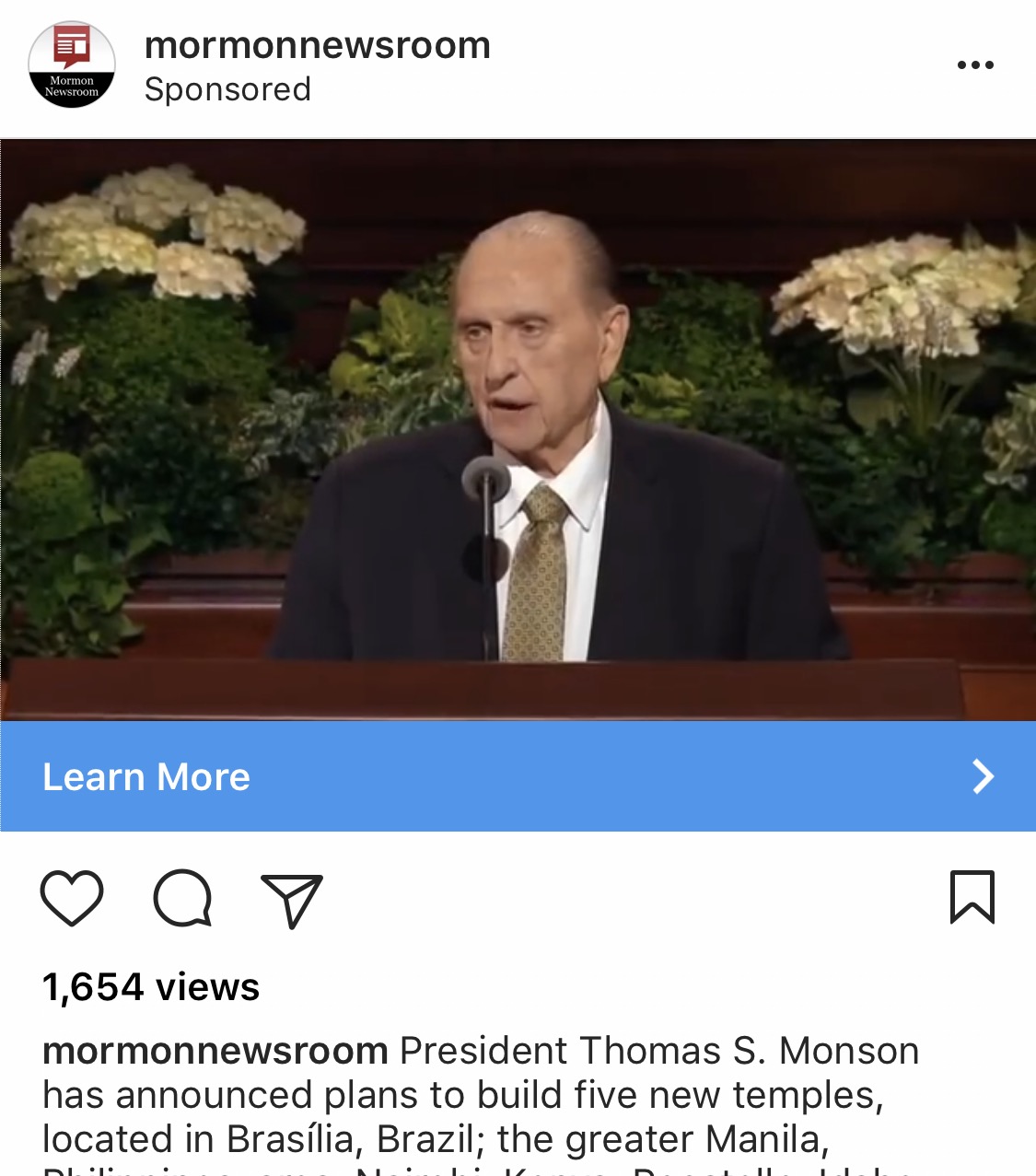
Task: Open the three-dot options menu
Action: point(975,65)
